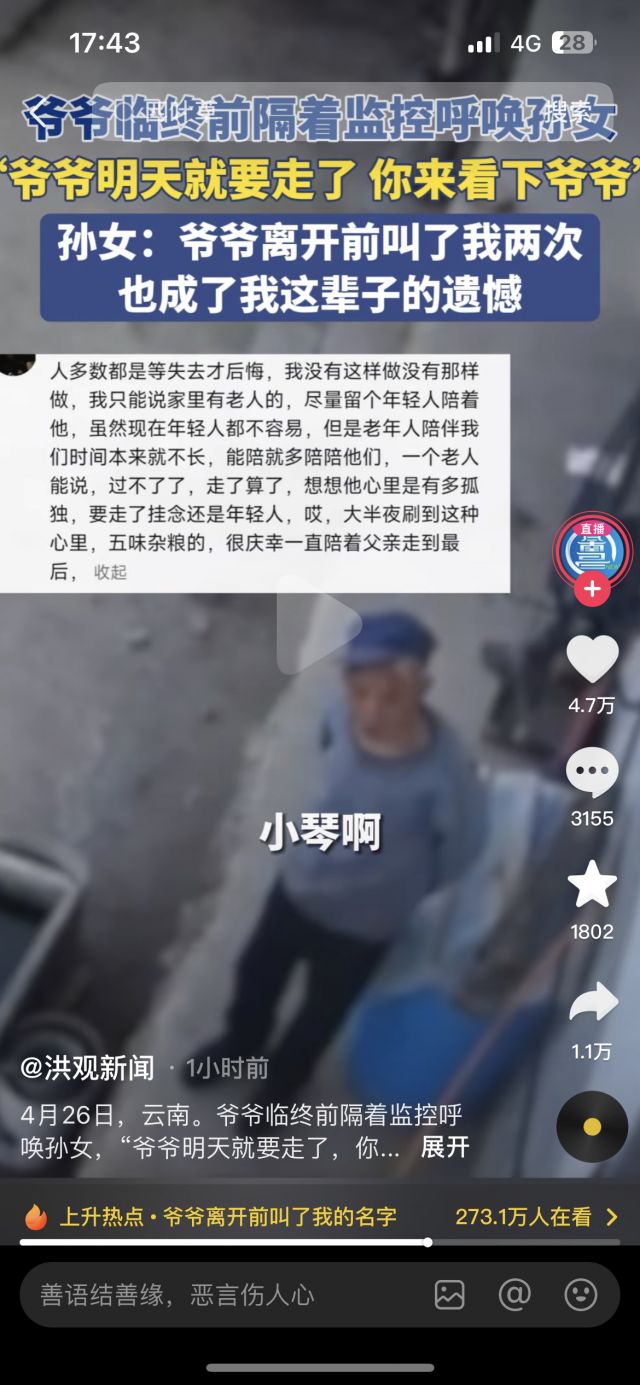The width and height of the screenshot is (640, 1385).
Task: Collapse the pinned comment with 收起
Action: click(110, 573)
